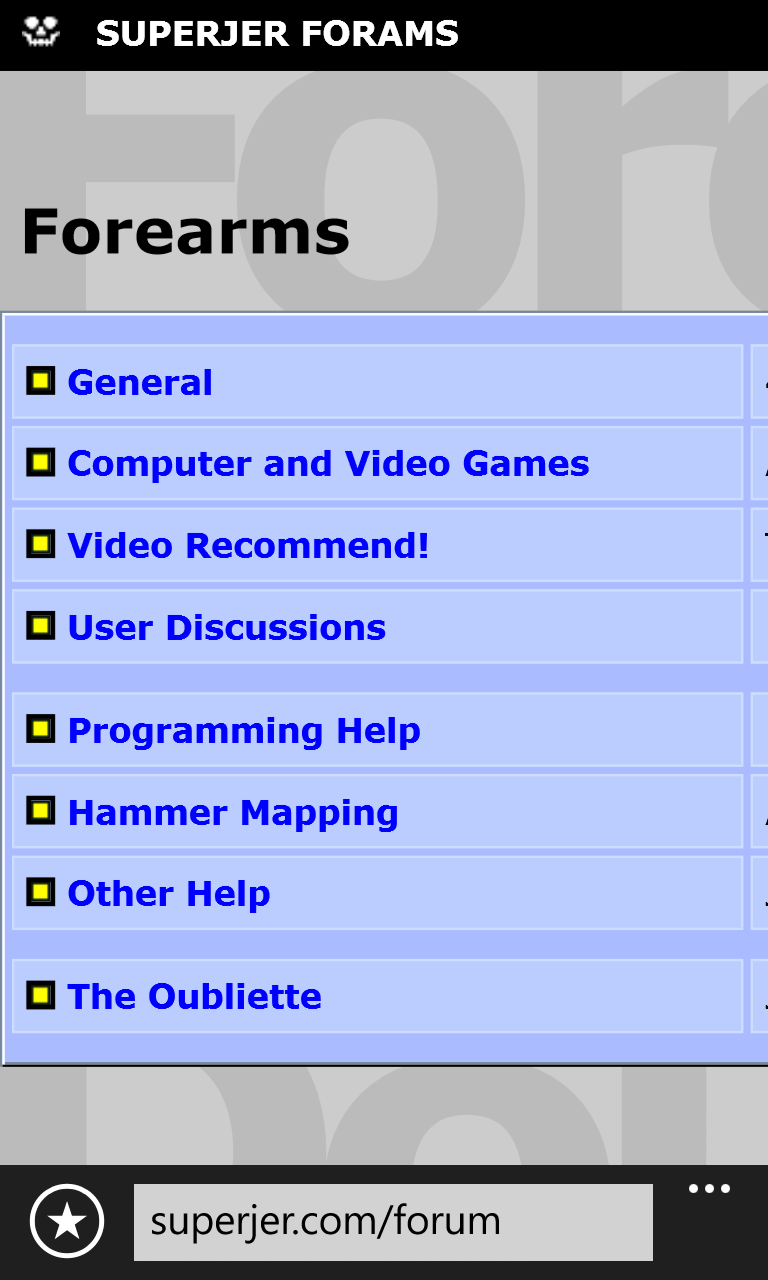The height and width of the screenshot is (1280, 768).
Task: Click the square icon next to Hammer Mapping
Action: coord(40,812)
